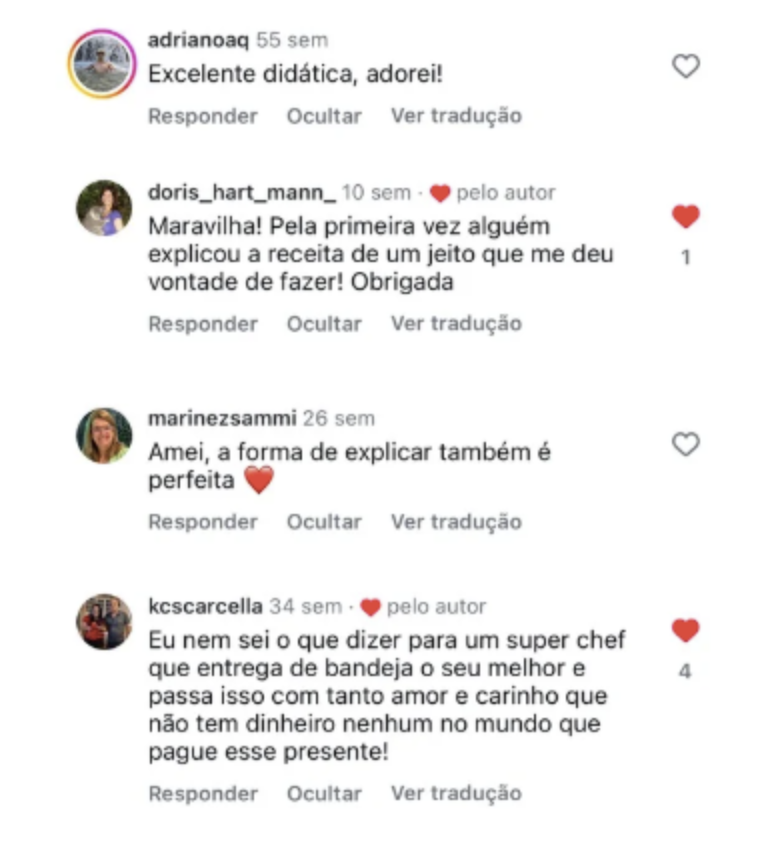Reply to kcscarcella's comment
Image resolution: width=766 pixels, height=864 pixels.
(203, 794)
